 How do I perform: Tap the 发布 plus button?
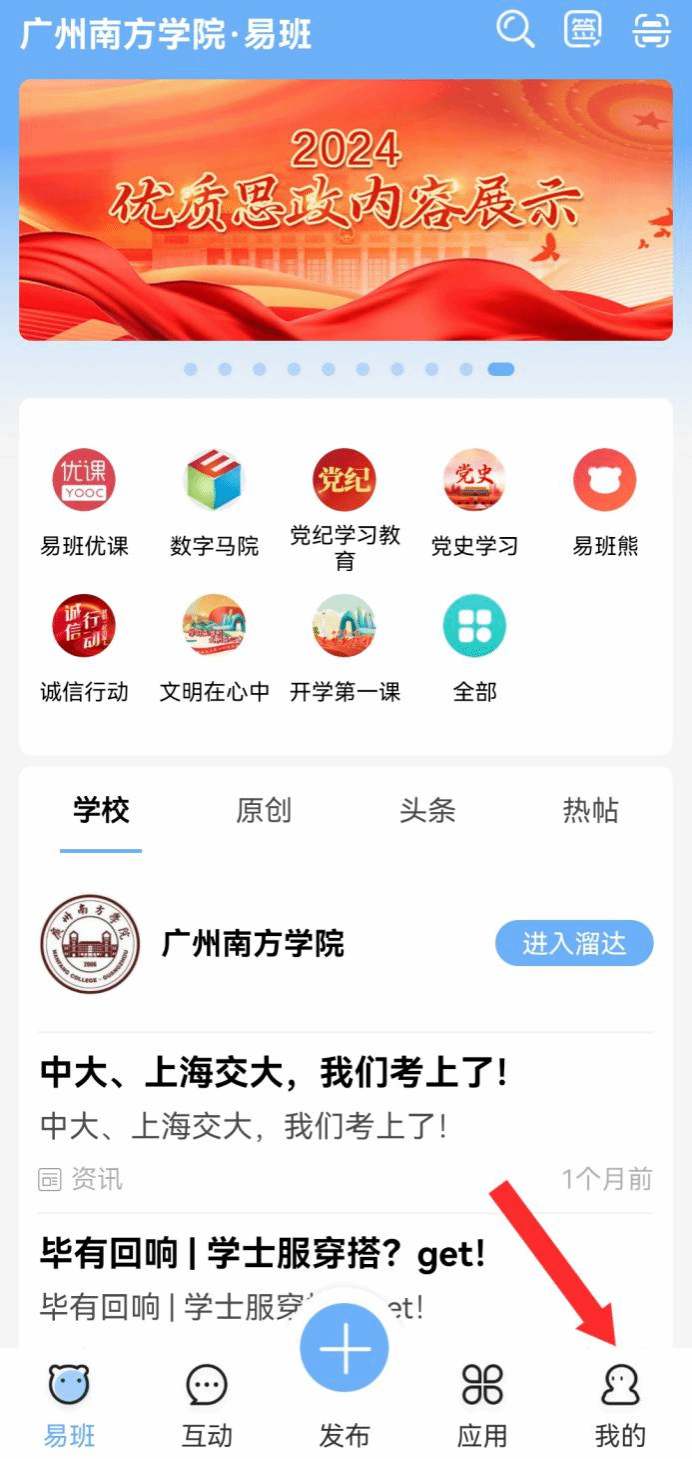(345, 1348)
